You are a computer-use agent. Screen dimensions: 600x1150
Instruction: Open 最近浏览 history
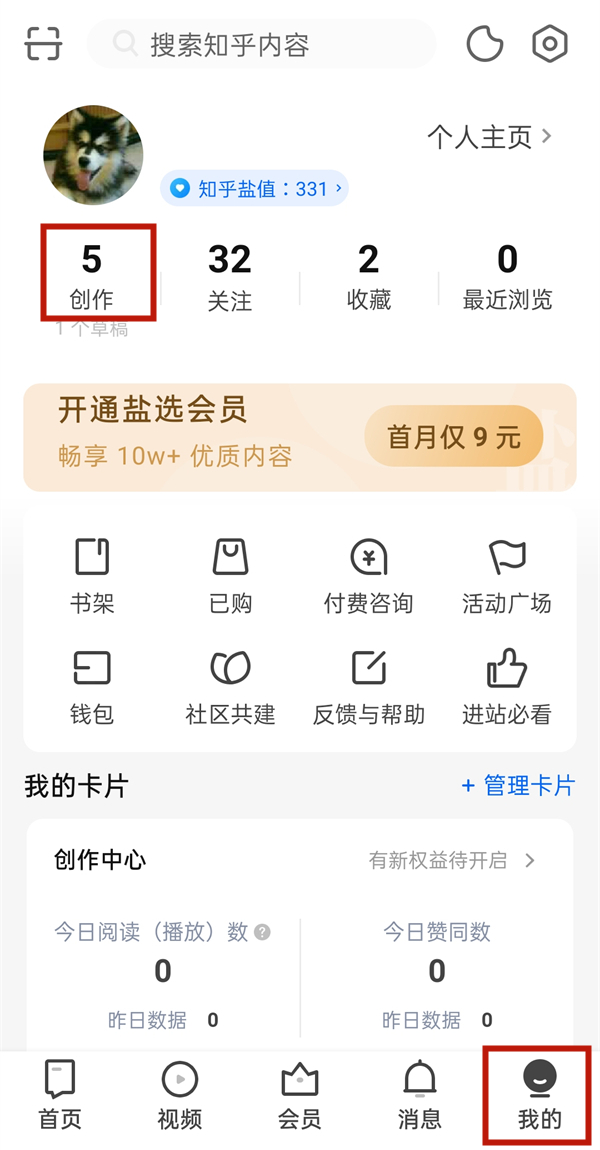click(x=507, y=274)
